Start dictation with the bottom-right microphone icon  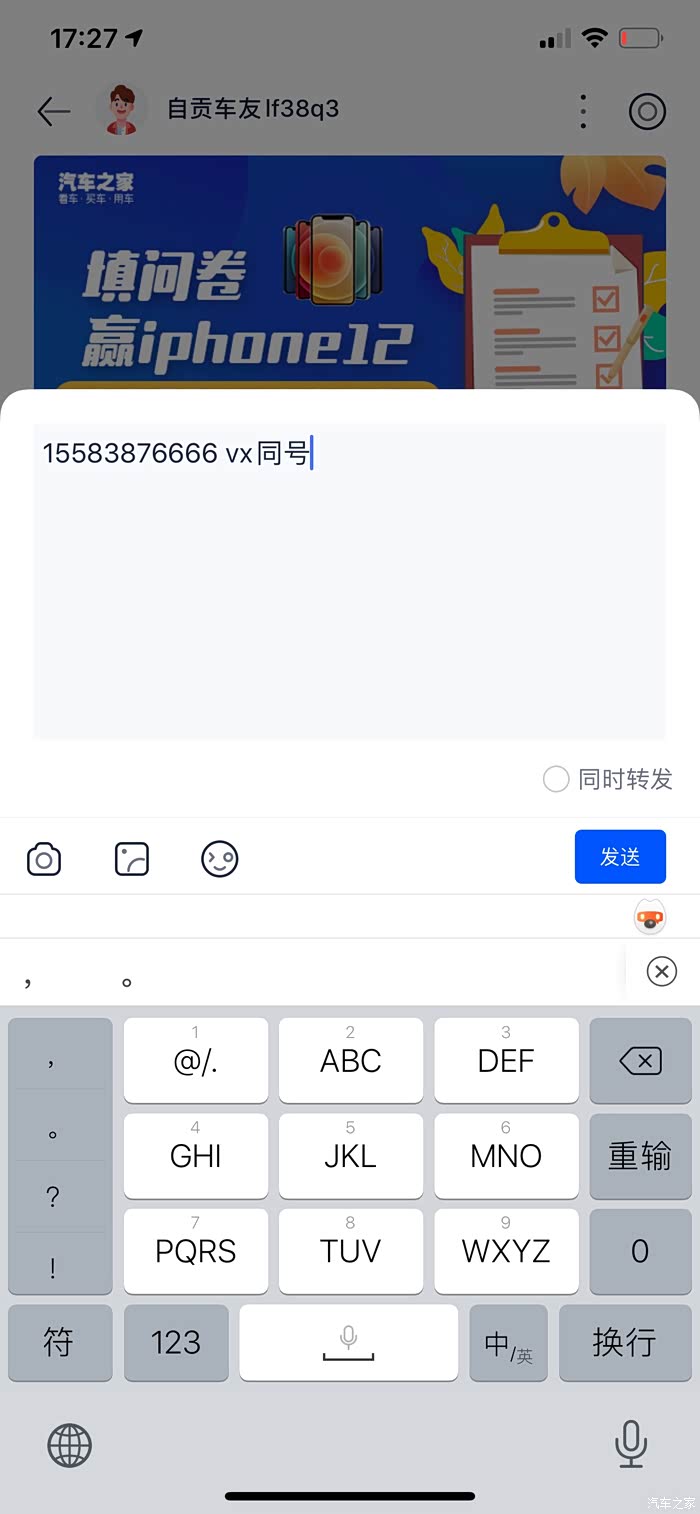(630, 1444)
